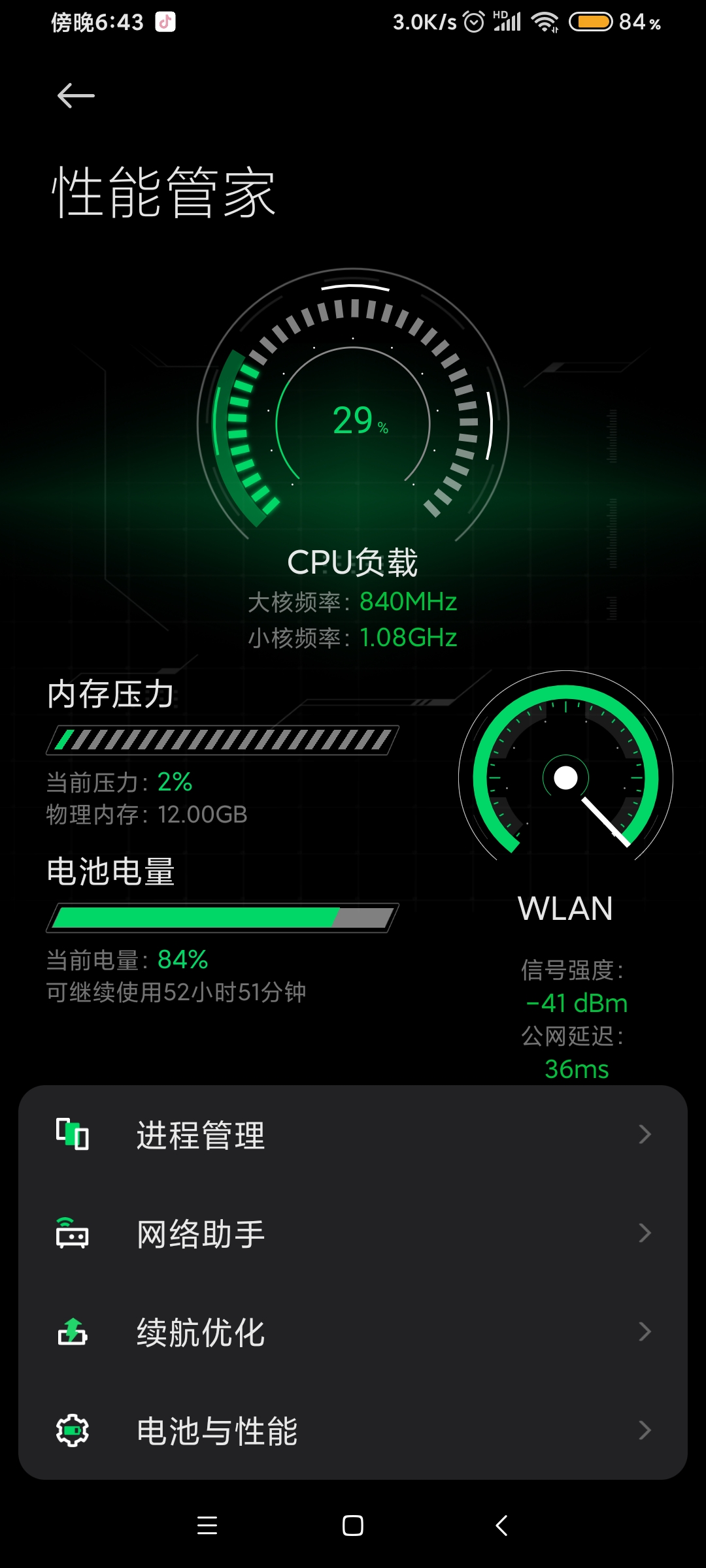Open 网络助手 (network assistant)
Screen dimensions: 706x1568
[353, 1233]
